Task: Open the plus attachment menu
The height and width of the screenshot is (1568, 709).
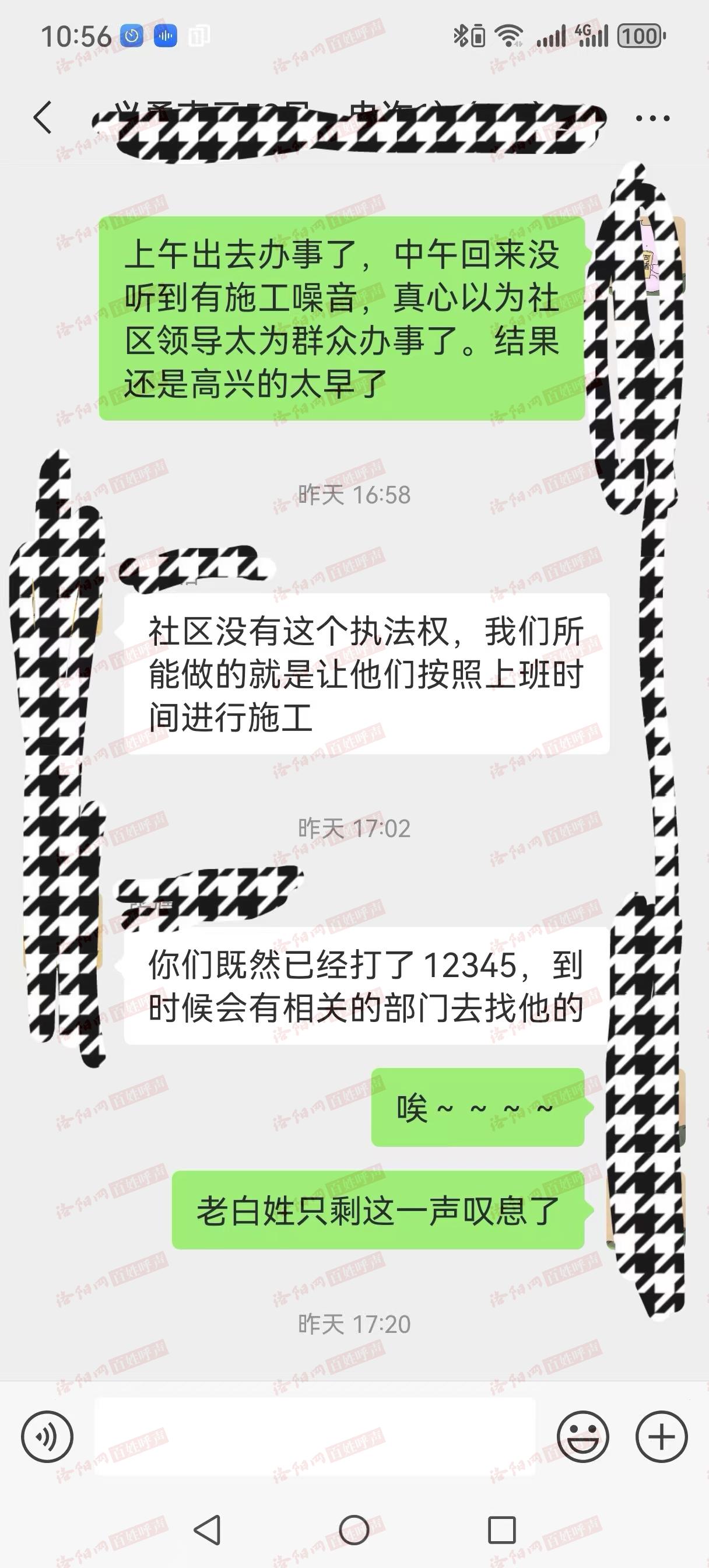Action: point(662,1437)
